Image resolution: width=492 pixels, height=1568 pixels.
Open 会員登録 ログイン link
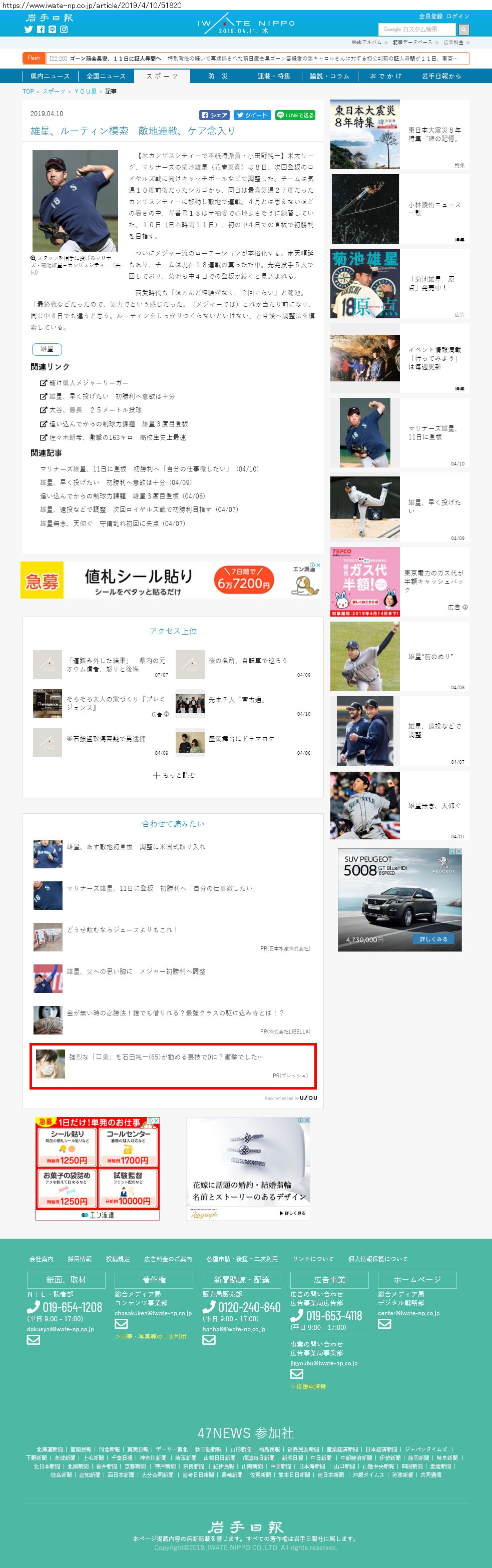pyautogui.click(x=443, y=16)
